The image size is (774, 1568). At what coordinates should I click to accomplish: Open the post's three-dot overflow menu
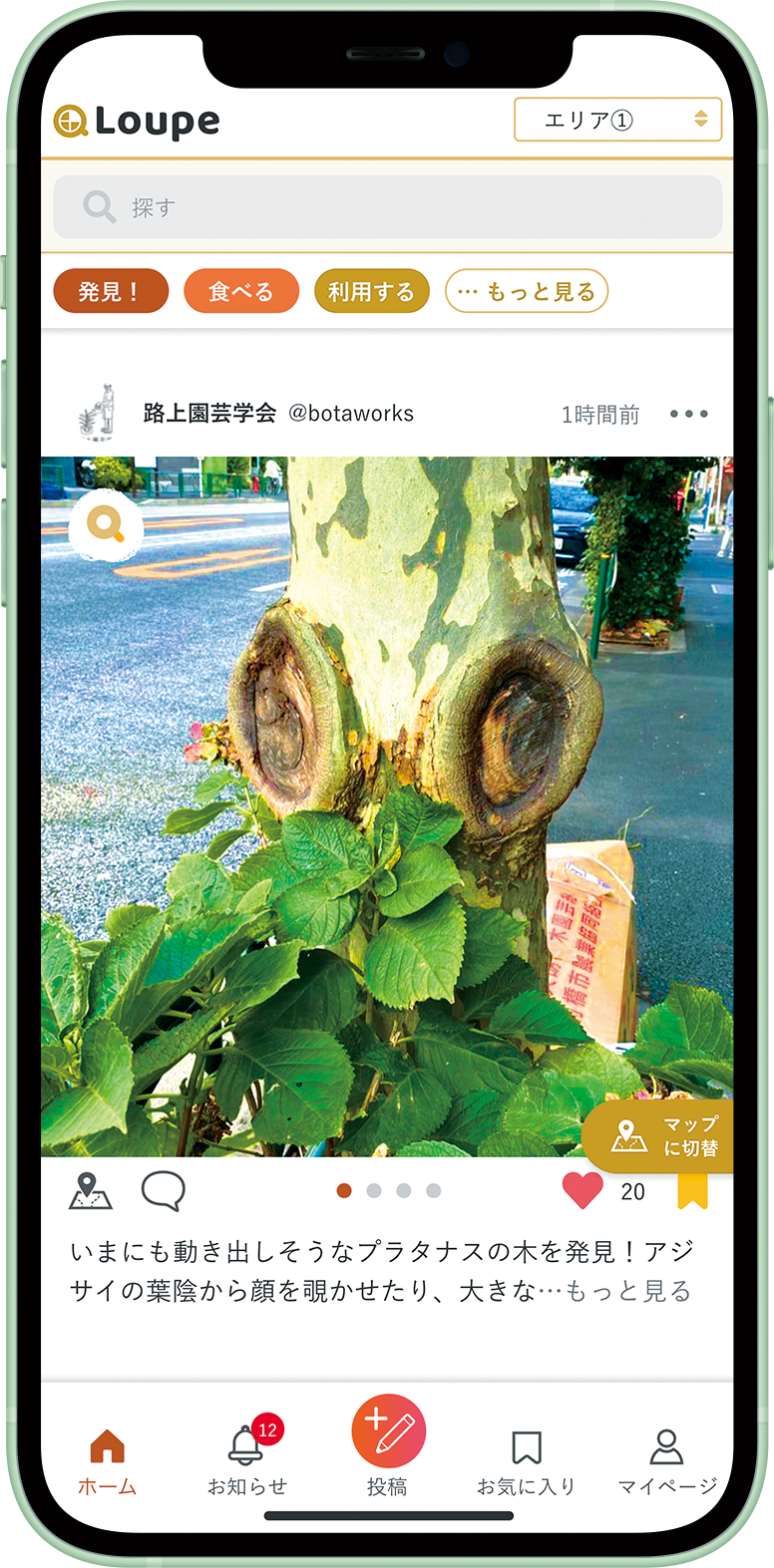(688, 414)
